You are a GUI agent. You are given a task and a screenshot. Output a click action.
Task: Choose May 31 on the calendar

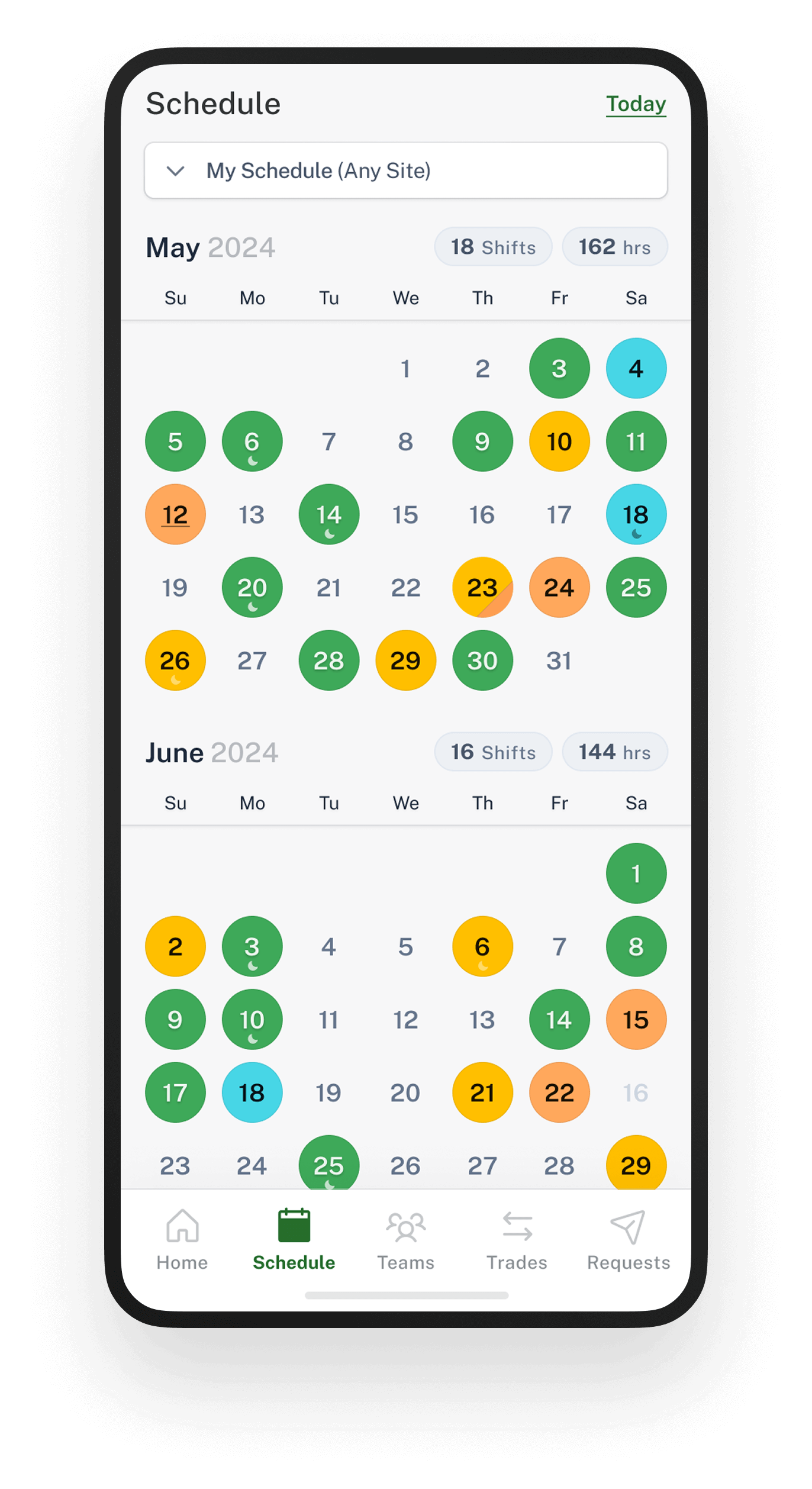(559, 660)
